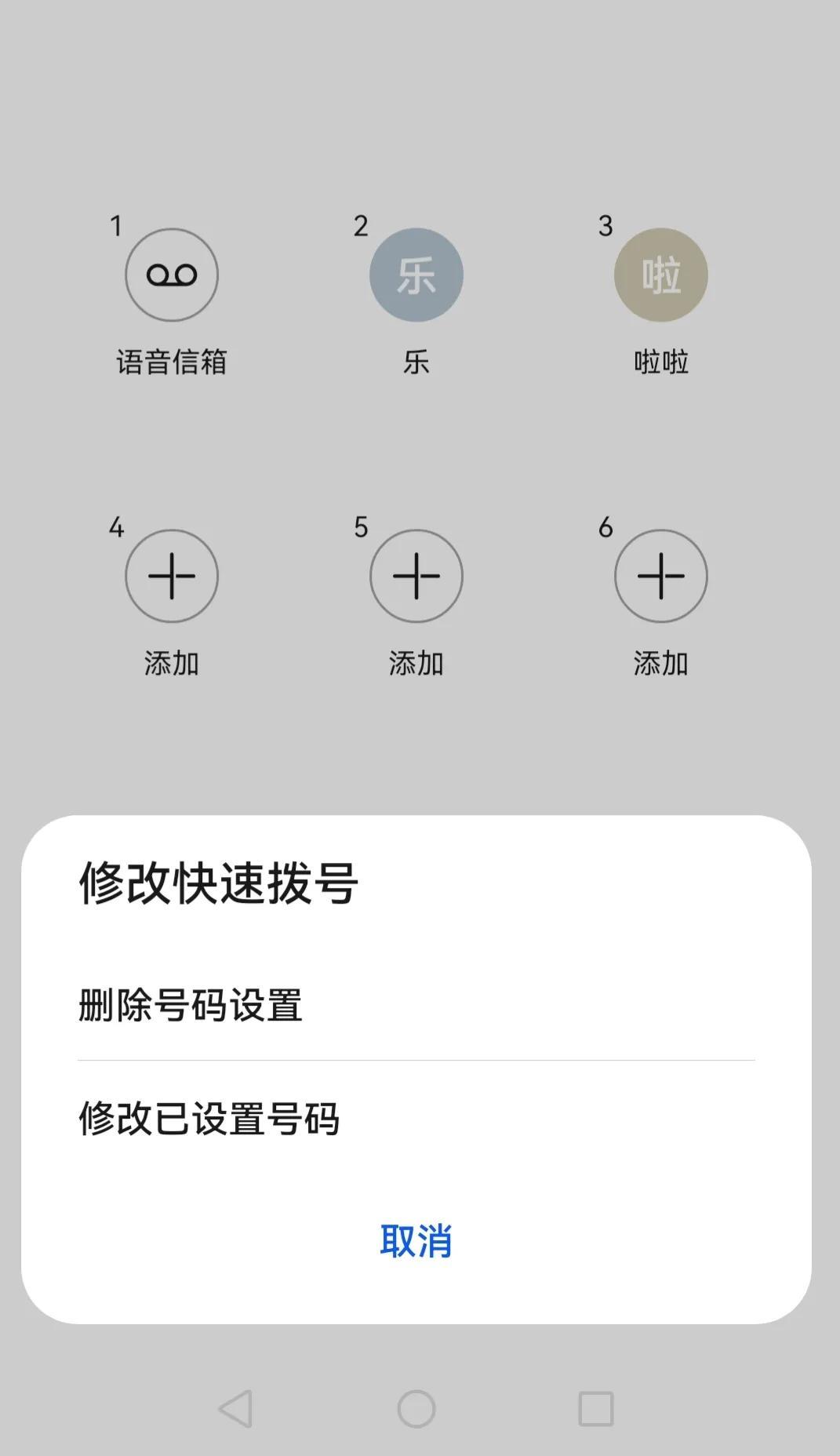Choose 修改已设置号码 option
Screen dimensions: 840x1456
[209, 1119]
